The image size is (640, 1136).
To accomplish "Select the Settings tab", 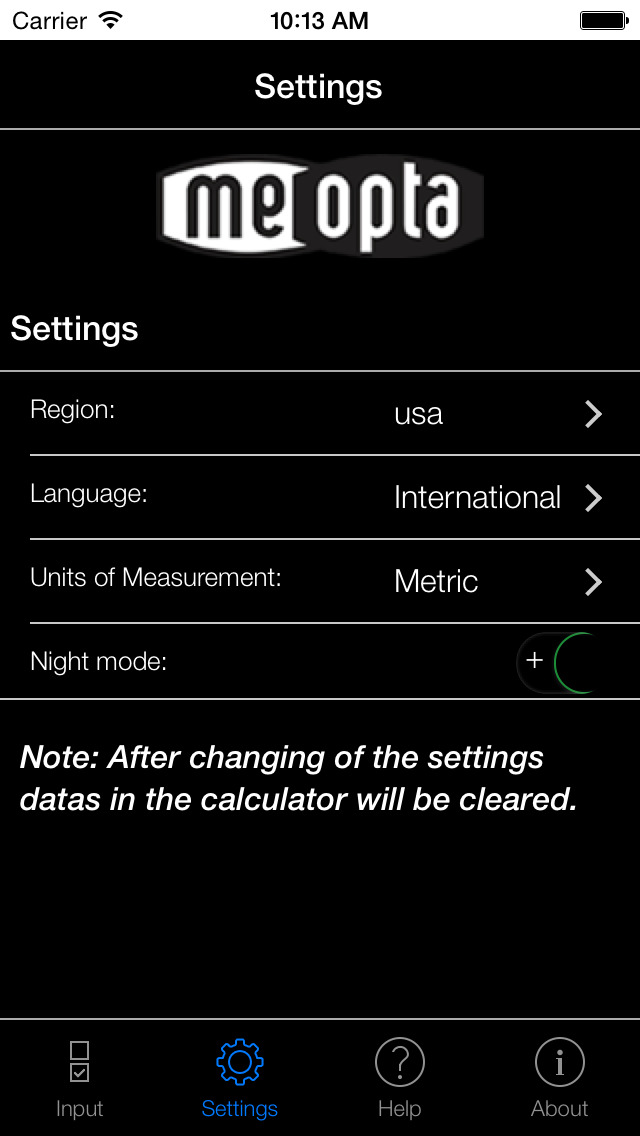I will click(240, 1079).
